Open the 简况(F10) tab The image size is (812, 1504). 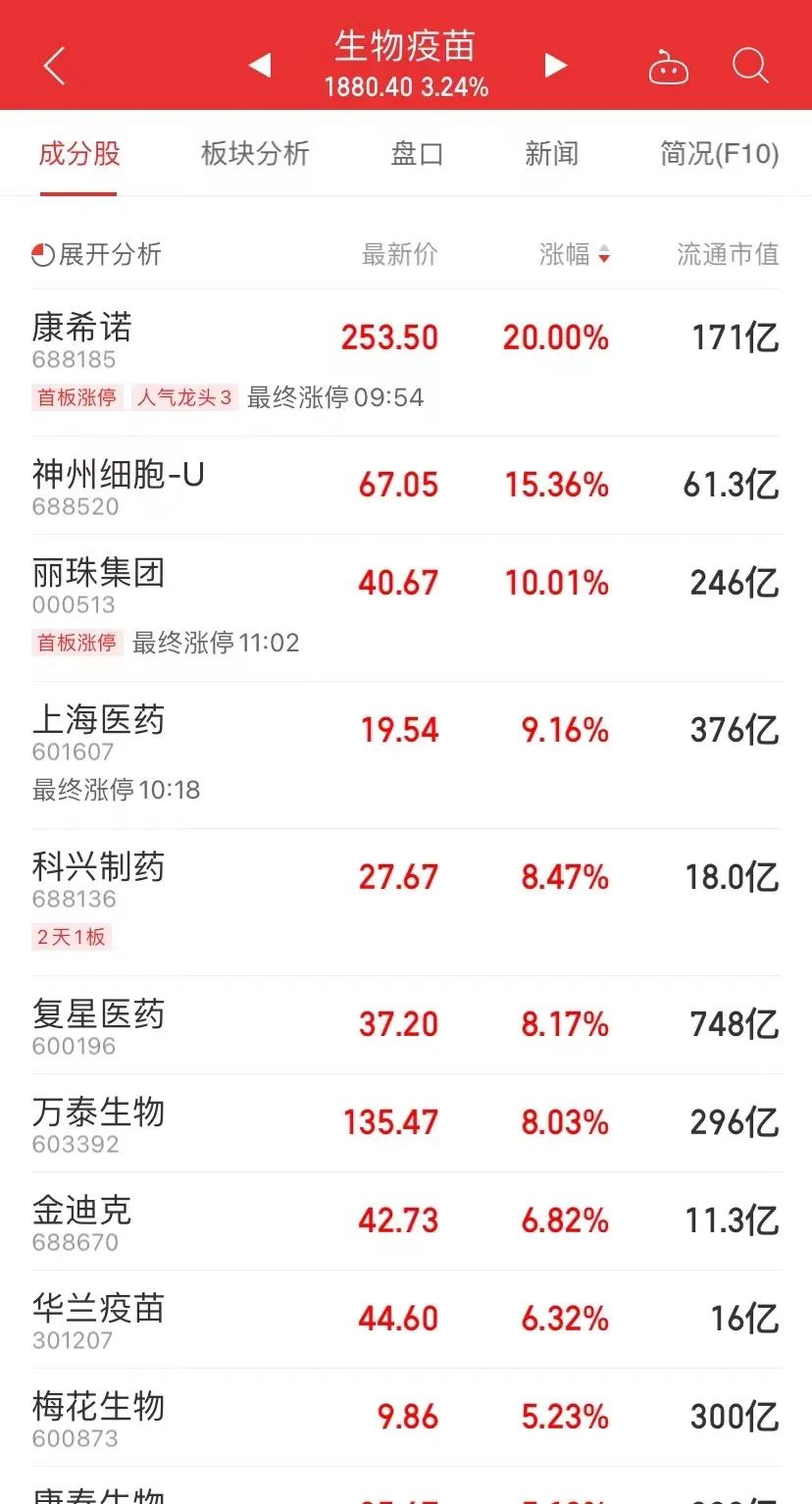[719, 154]
